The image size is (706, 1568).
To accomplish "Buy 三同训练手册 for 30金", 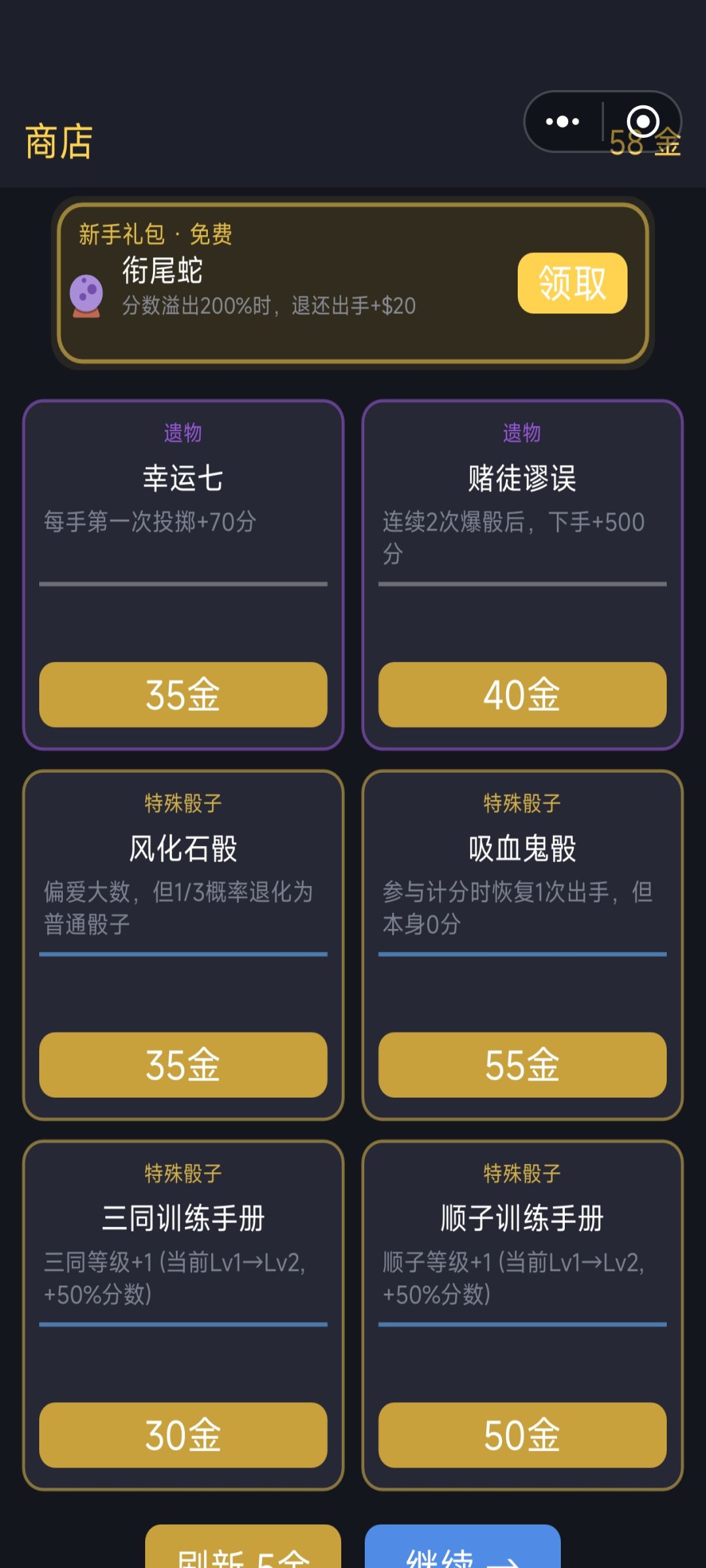I will (x=183, y=1436).
